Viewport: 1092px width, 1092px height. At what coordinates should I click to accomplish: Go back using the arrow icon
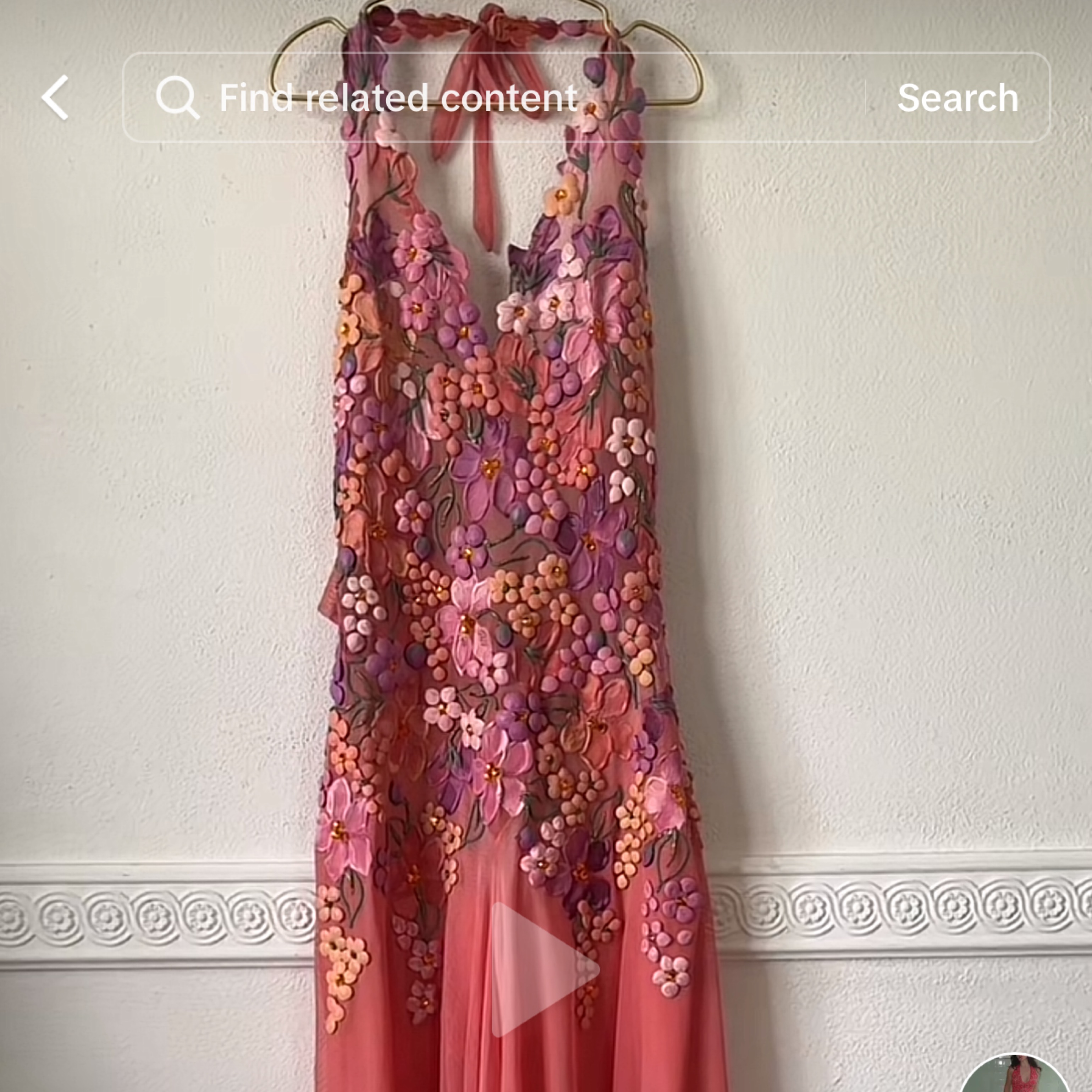click(55, 97)
